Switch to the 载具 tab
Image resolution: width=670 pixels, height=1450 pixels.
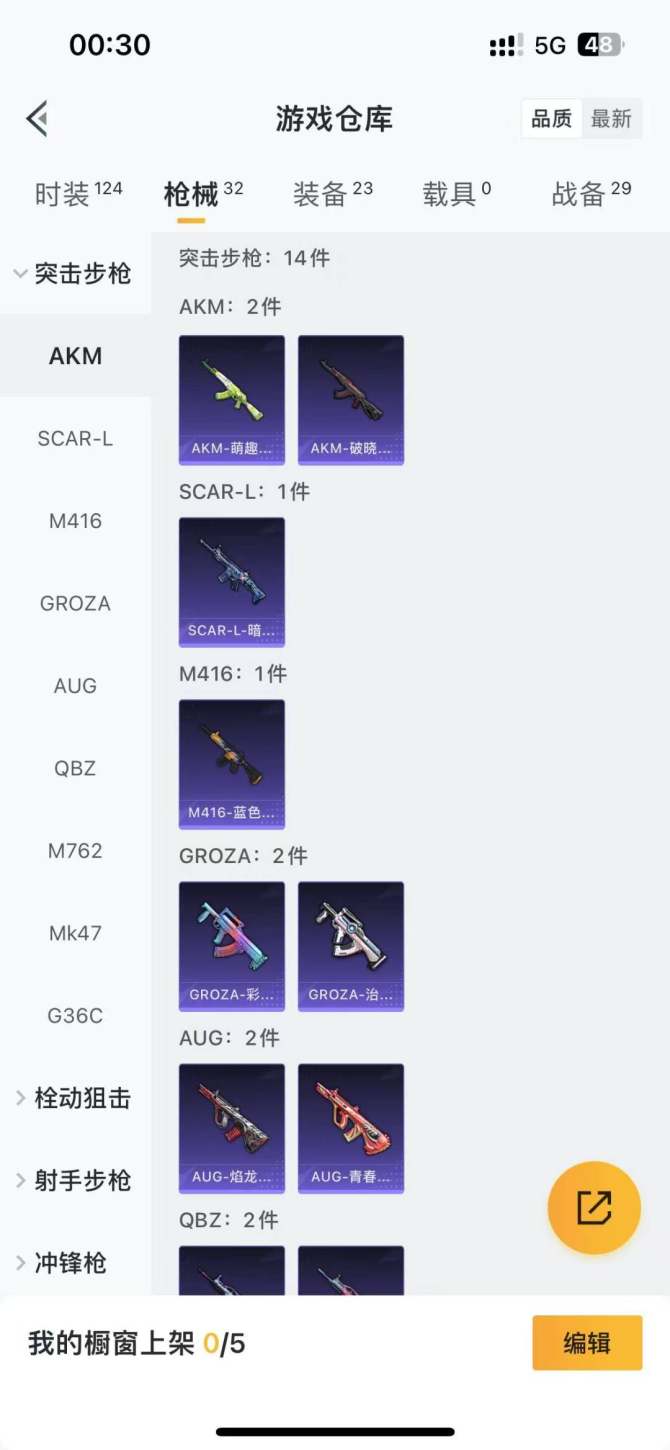[x=456, y=193]
